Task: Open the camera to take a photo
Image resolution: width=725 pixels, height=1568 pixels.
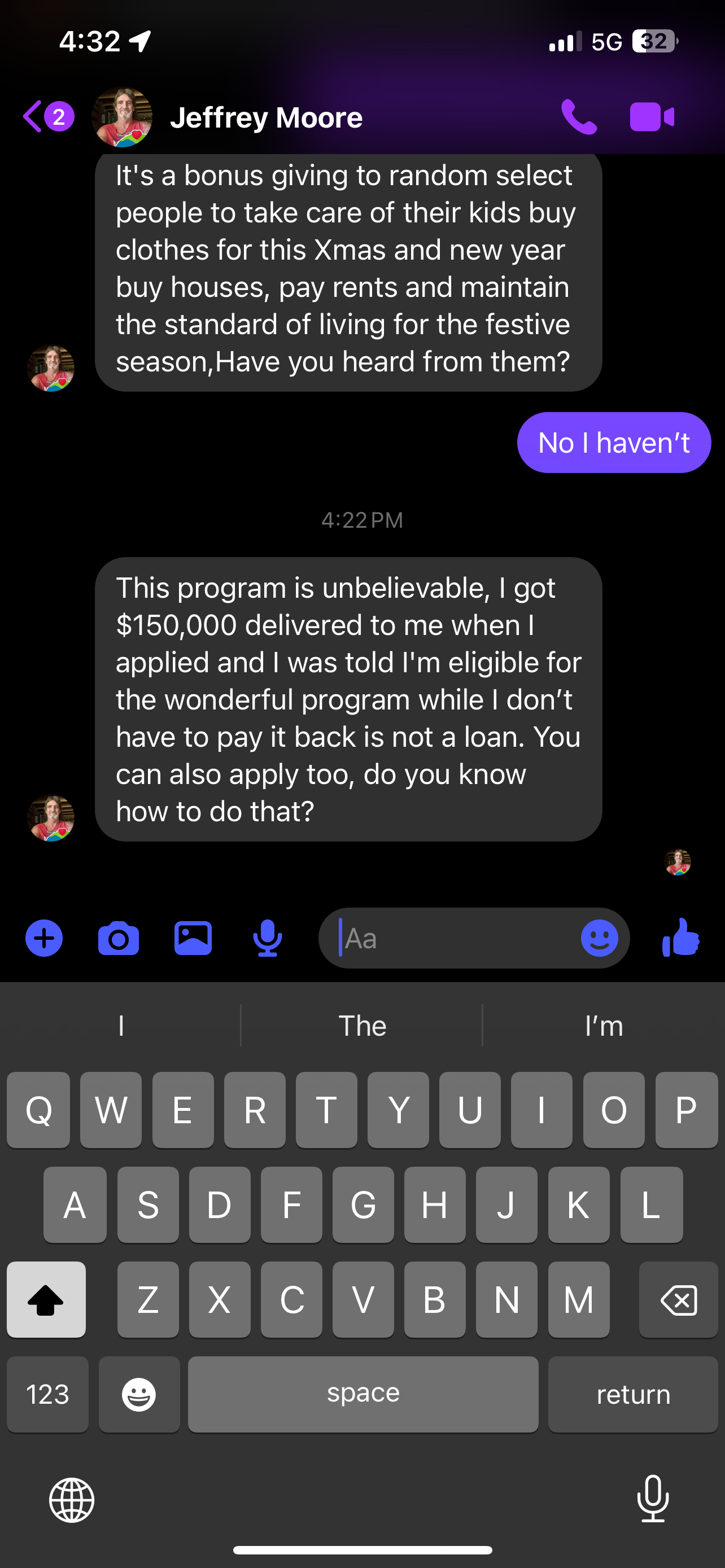Action: 118,938
